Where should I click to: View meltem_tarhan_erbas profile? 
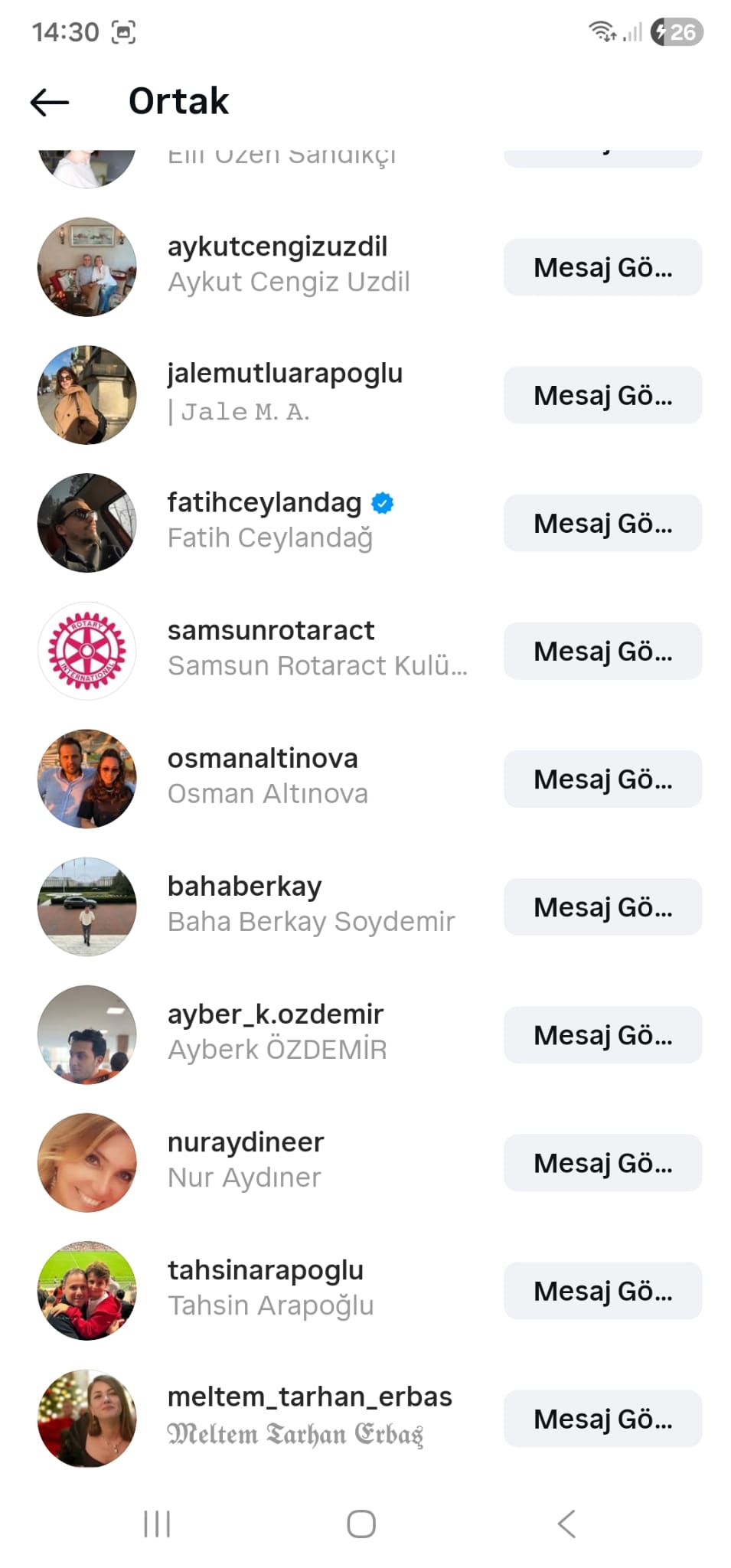(x=309, y=1397)
